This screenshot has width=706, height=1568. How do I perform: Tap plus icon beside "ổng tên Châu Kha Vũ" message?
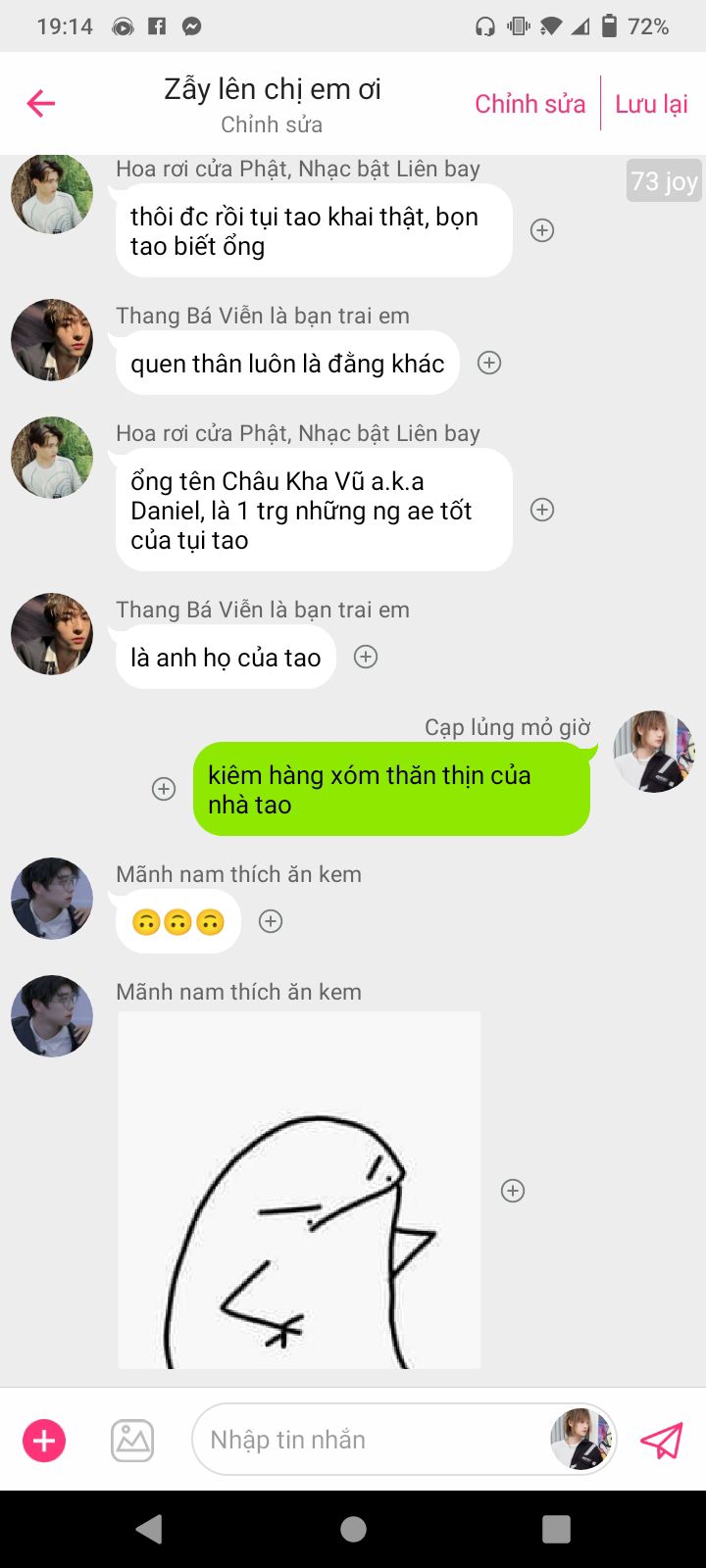pyautogui.click(x=542, y=510)
